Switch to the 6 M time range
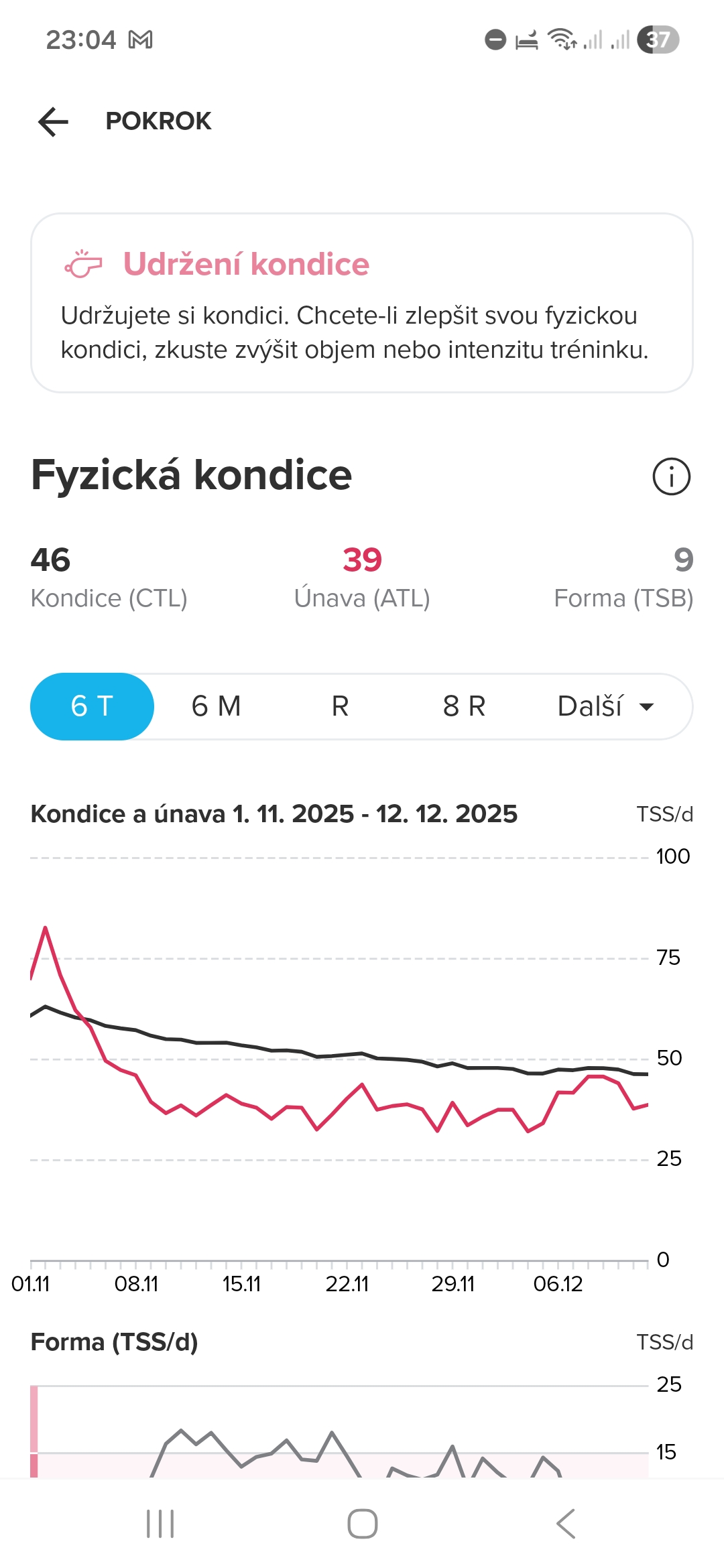 (x=216, y=706)
